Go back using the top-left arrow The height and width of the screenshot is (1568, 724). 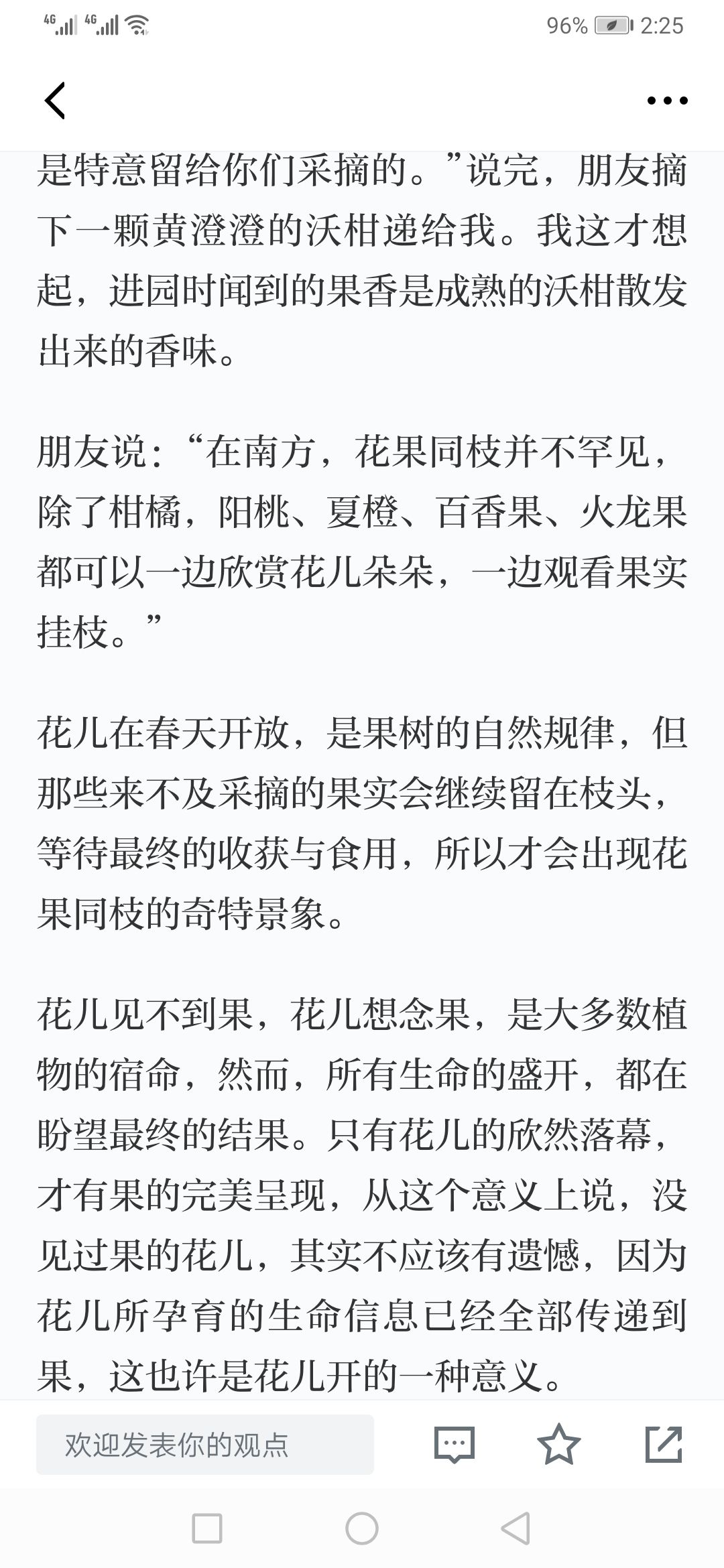coord(55,101)
